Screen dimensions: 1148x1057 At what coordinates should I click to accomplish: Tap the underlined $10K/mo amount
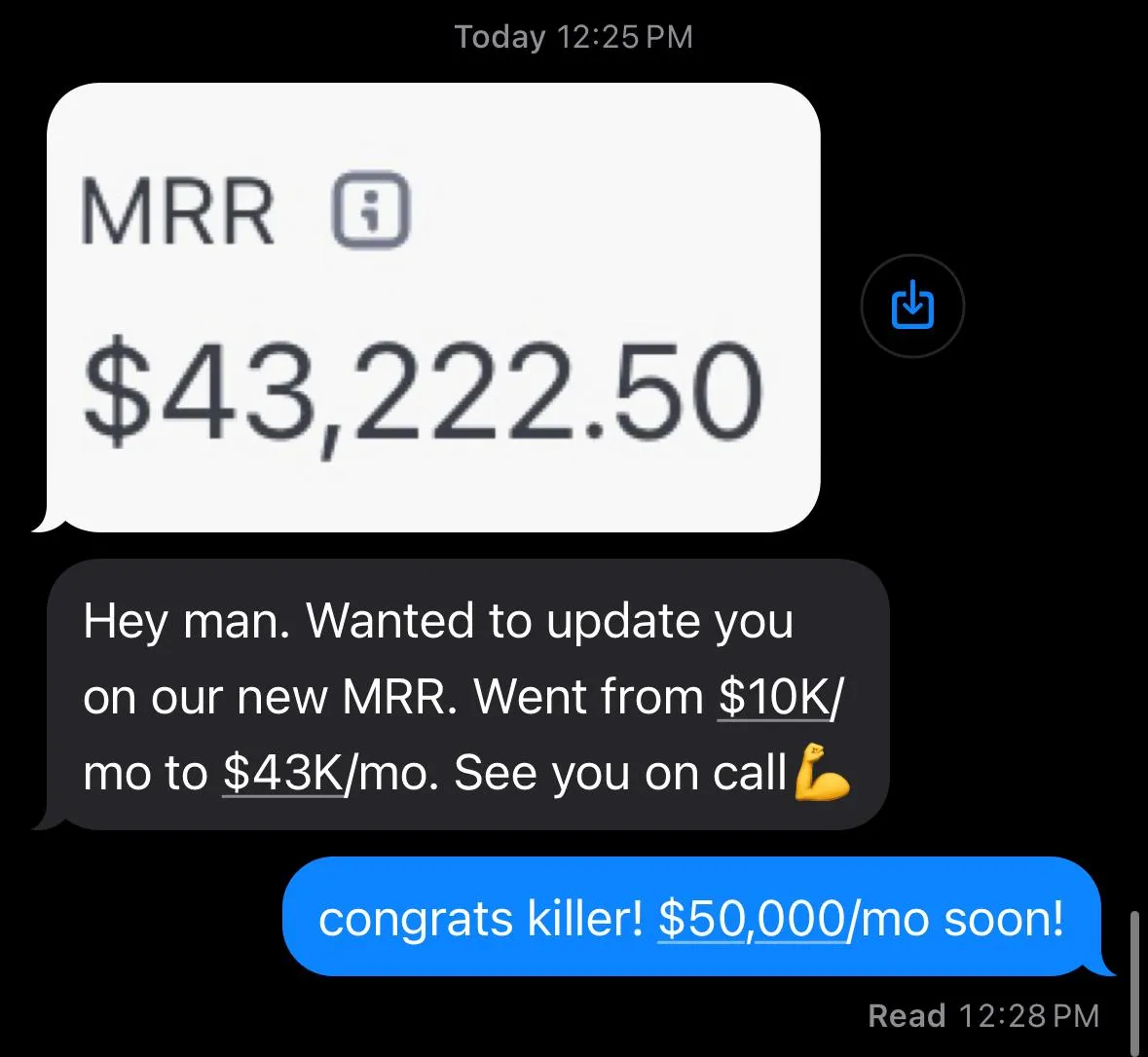coord(779,696)
